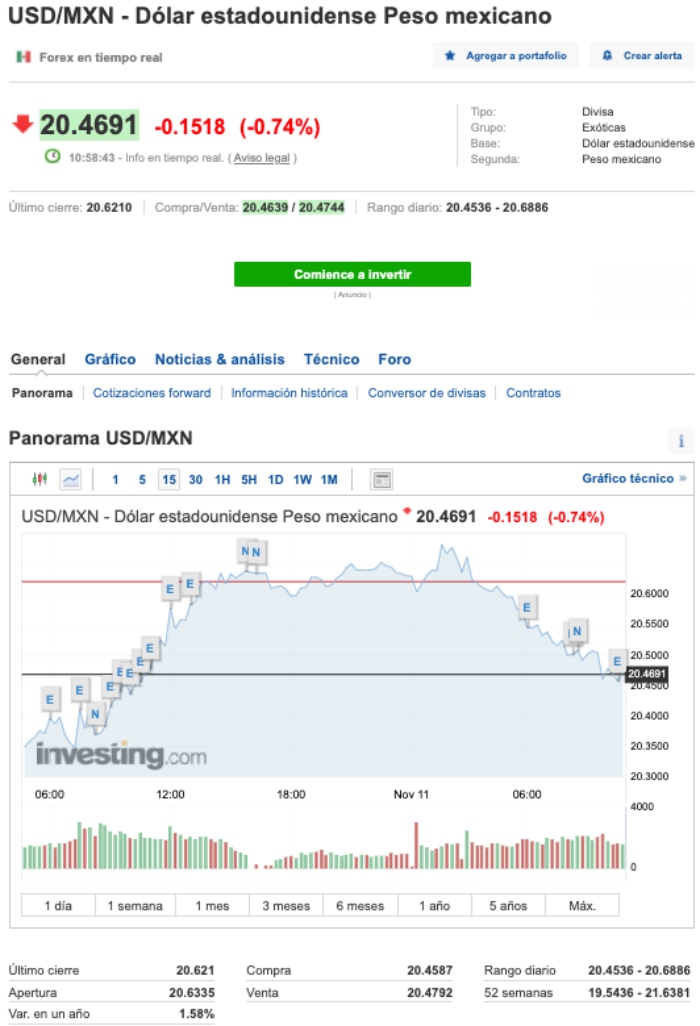700x1026 pixels.
Task: Set chart interval to 1D
Action: pyautogui.click(x=275, y=480)
